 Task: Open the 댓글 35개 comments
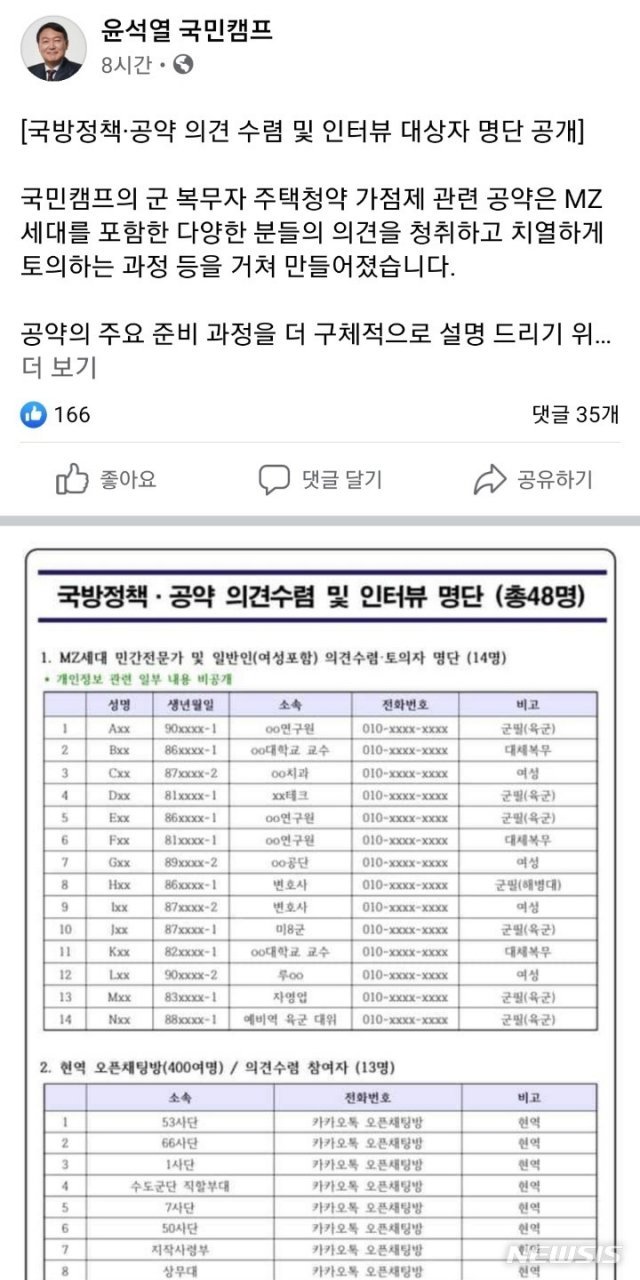(575, 415)
